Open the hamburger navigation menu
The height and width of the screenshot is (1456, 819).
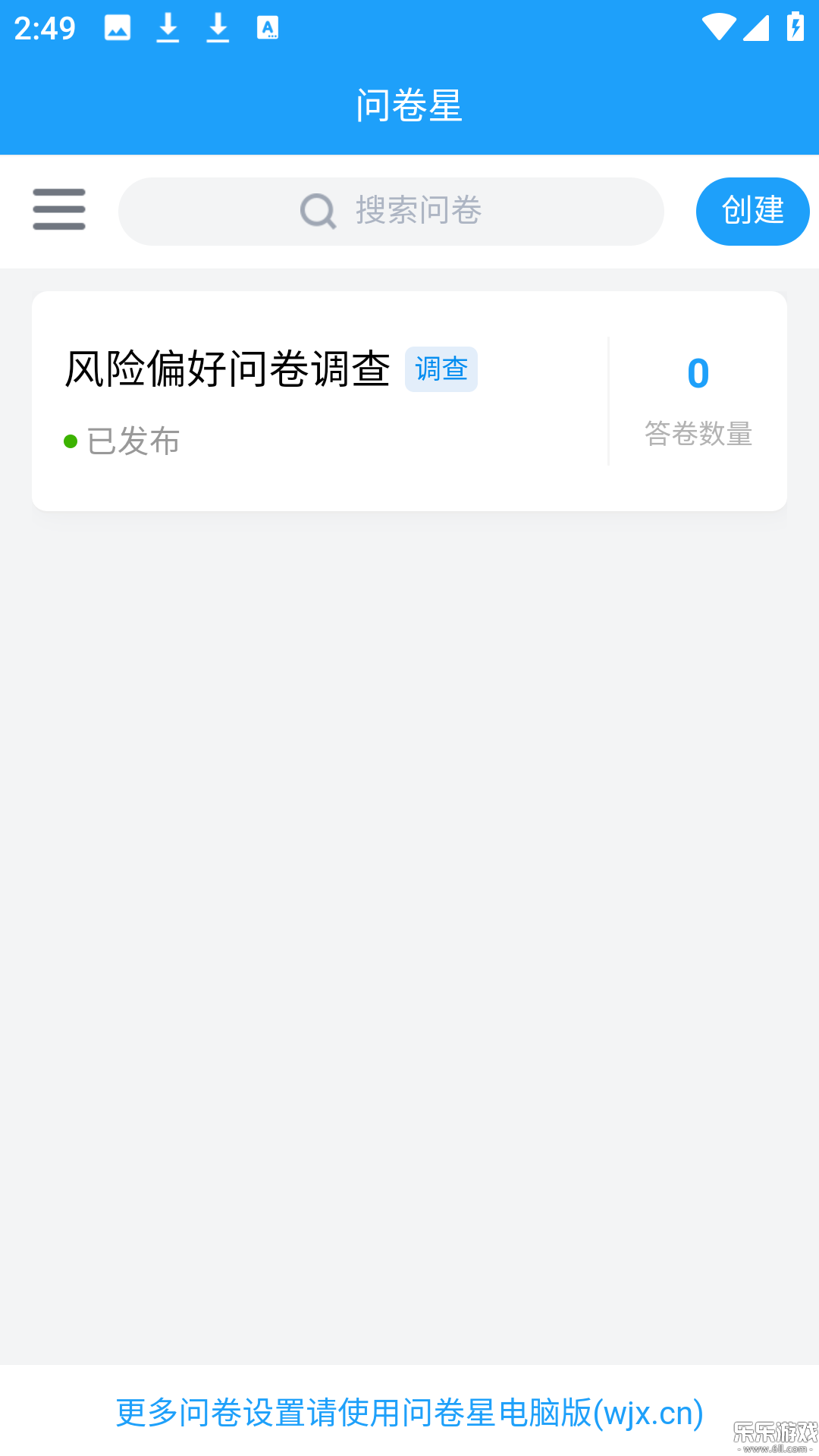pos(58,210)
